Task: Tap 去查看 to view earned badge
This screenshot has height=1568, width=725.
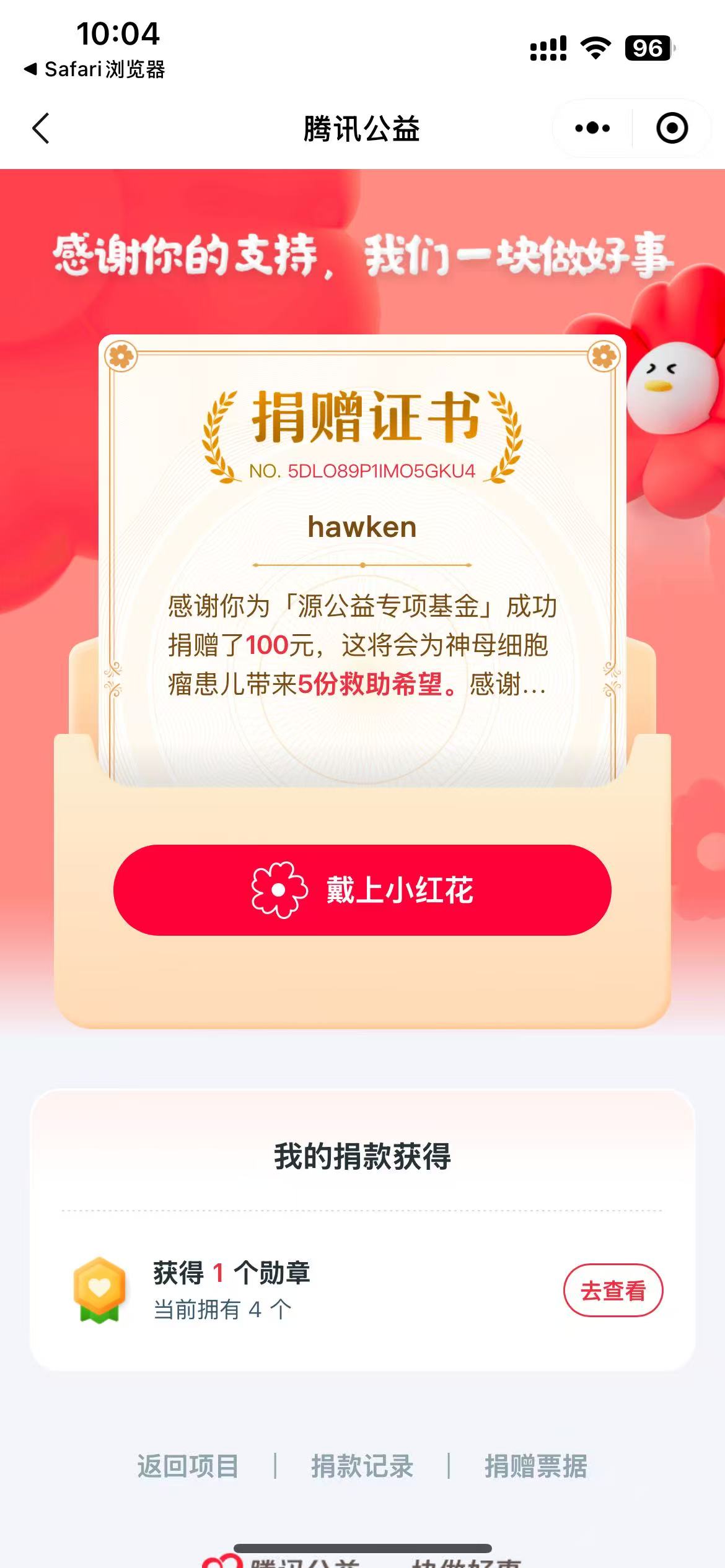Action: [x=613, y=1291]
